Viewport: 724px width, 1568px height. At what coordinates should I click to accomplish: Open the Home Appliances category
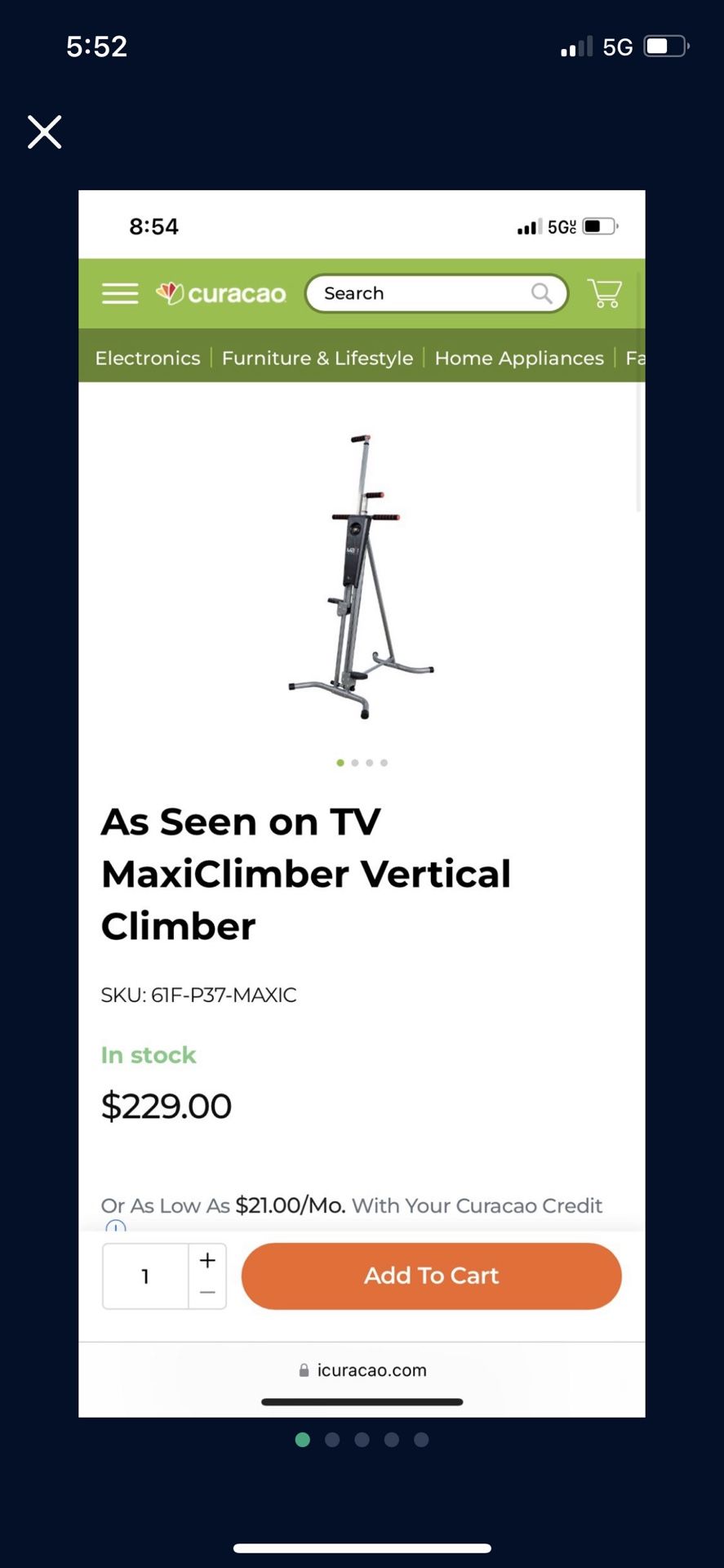[519, 358]
